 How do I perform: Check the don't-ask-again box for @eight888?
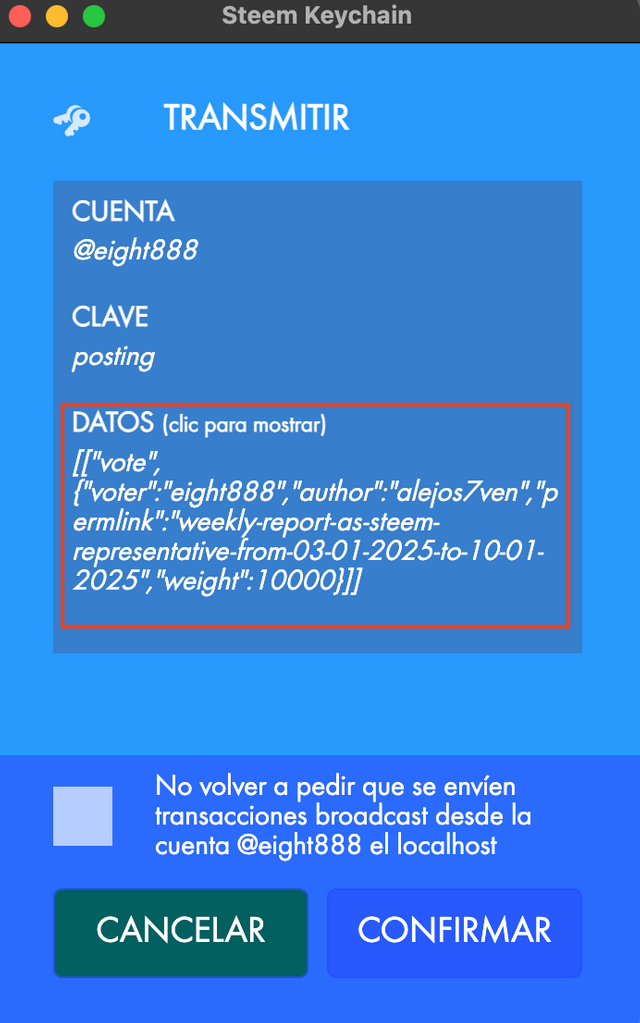[83, 816]
